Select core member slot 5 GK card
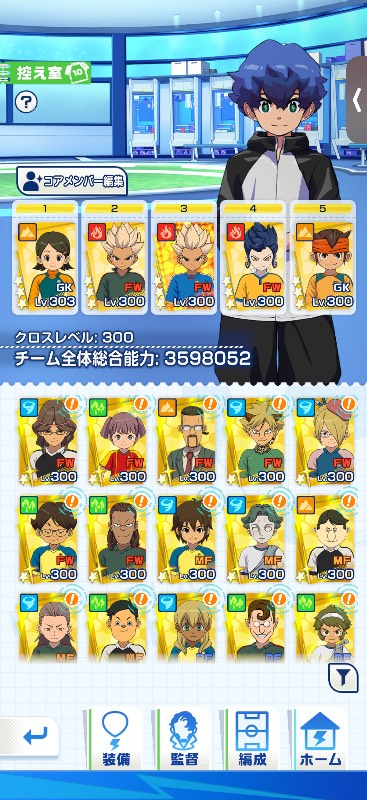Image resolution: width=367 pixels, height=800 pixels. 323,258
